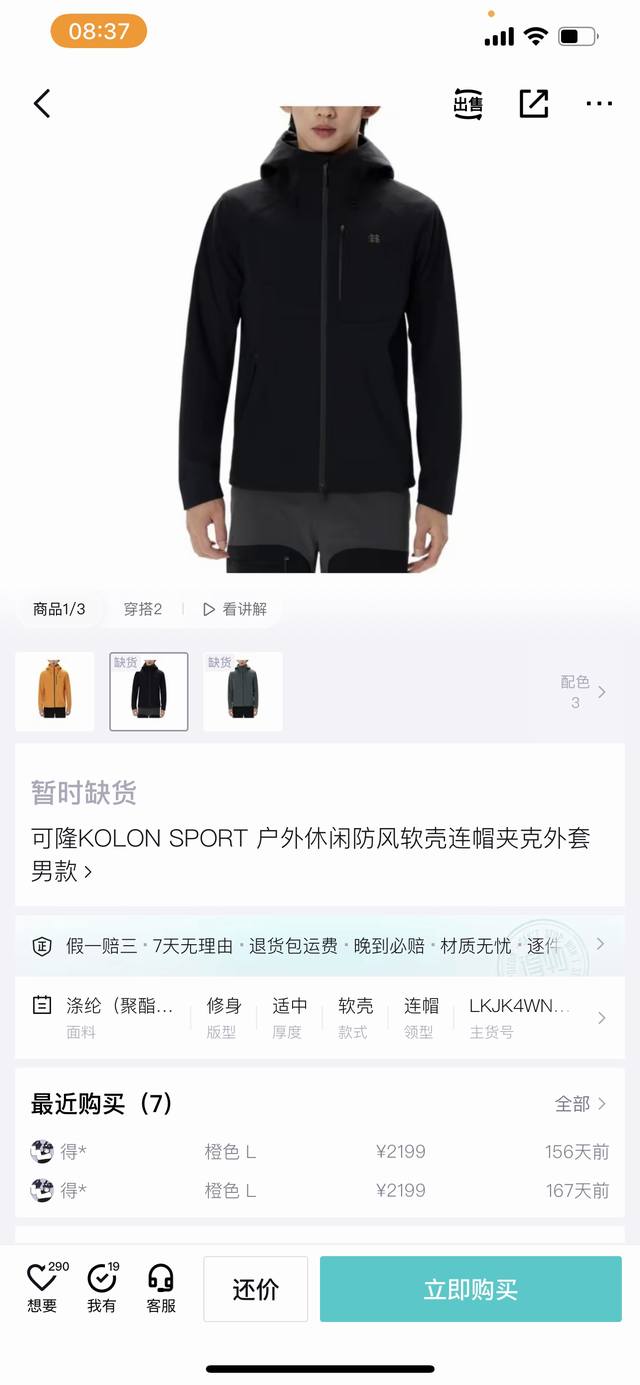Open the 配色 3 color options
The height and width of the screenshot is (1385, 640).
[583, 691]
